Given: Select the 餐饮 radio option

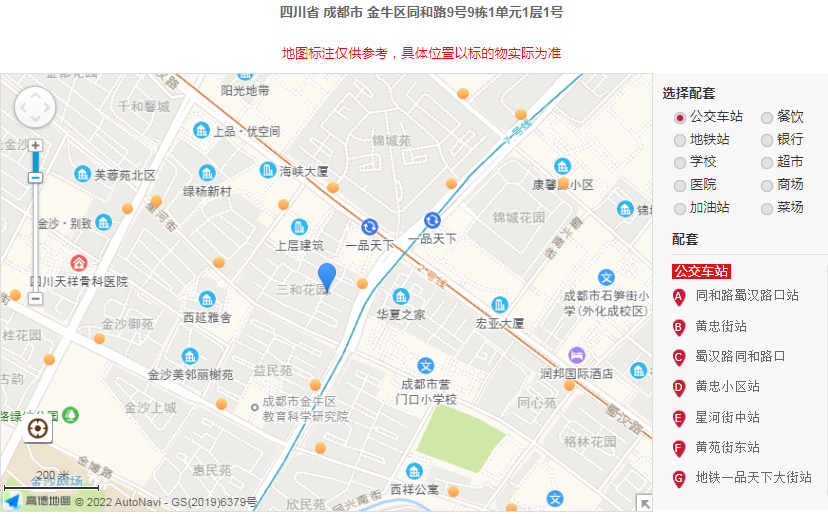Looking at the screenshot, I should click(x=767, y=117).
